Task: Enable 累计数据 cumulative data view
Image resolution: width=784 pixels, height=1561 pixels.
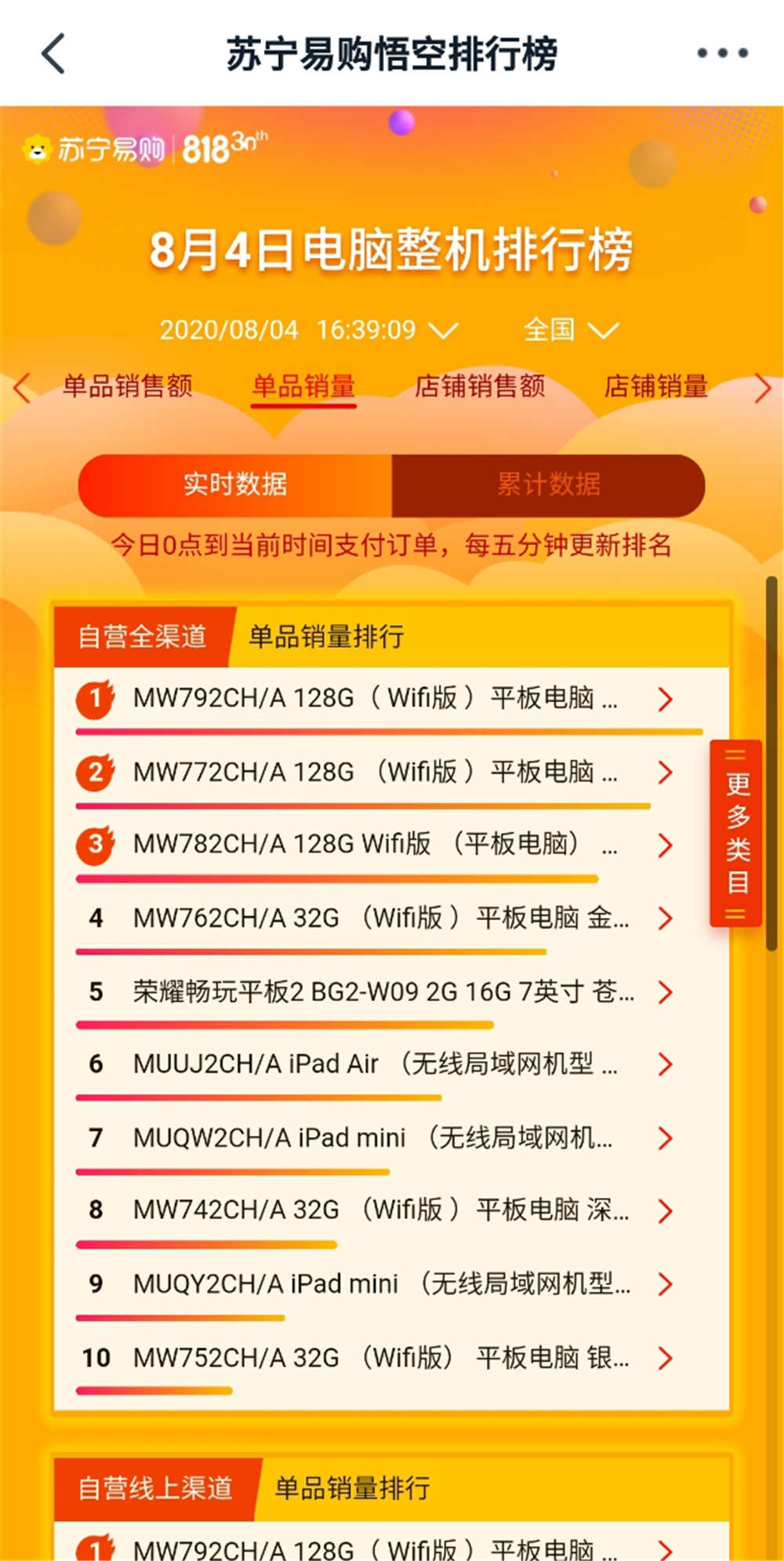Action: [549, 486]
